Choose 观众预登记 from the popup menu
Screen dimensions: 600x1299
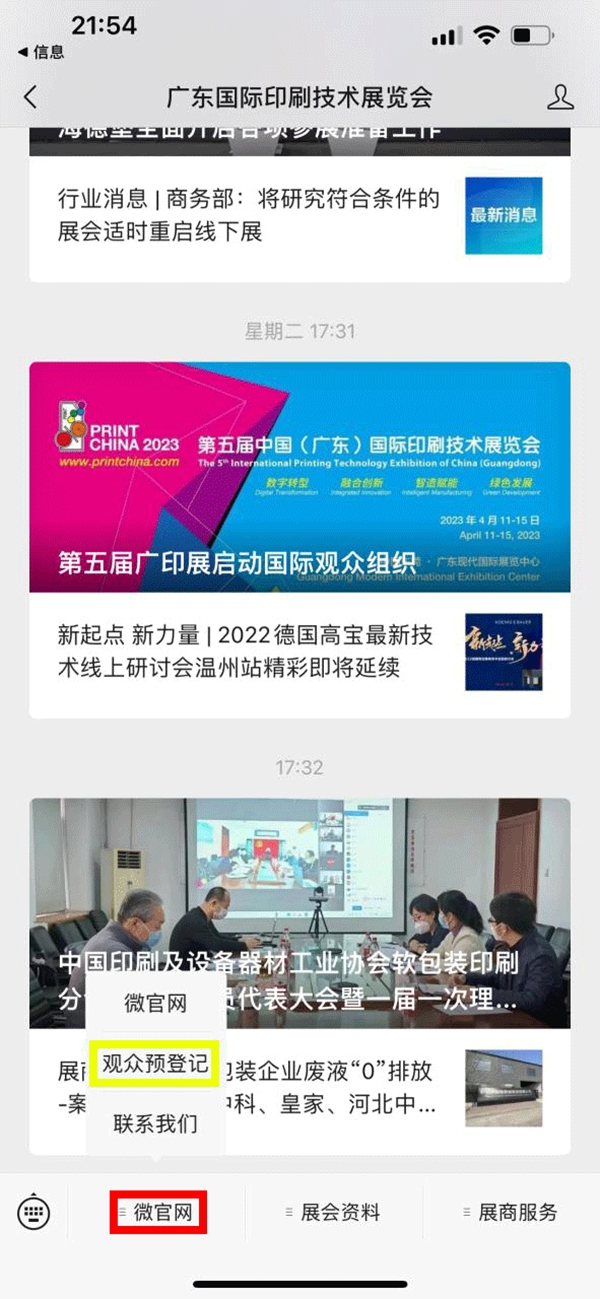point(155,1062)
